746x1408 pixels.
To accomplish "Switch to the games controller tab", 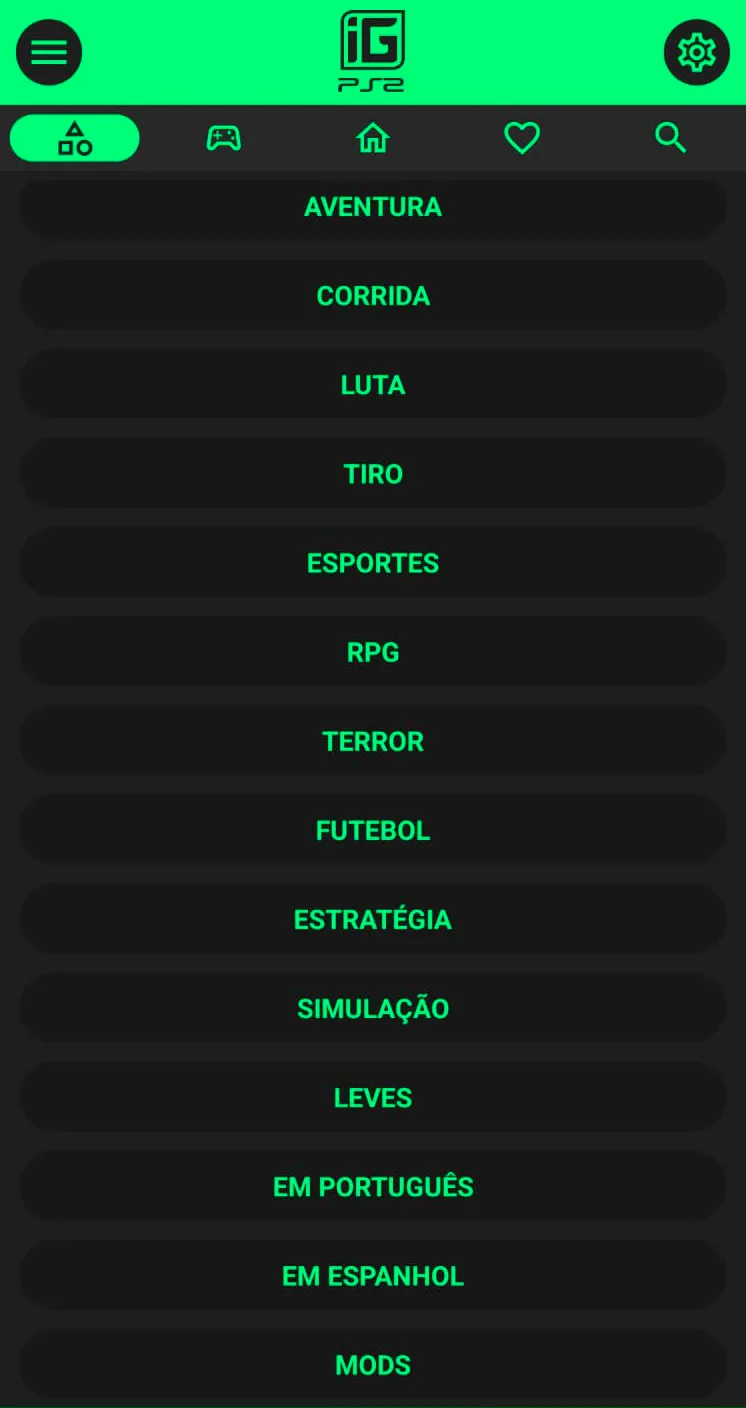I will tap(223, 138).
